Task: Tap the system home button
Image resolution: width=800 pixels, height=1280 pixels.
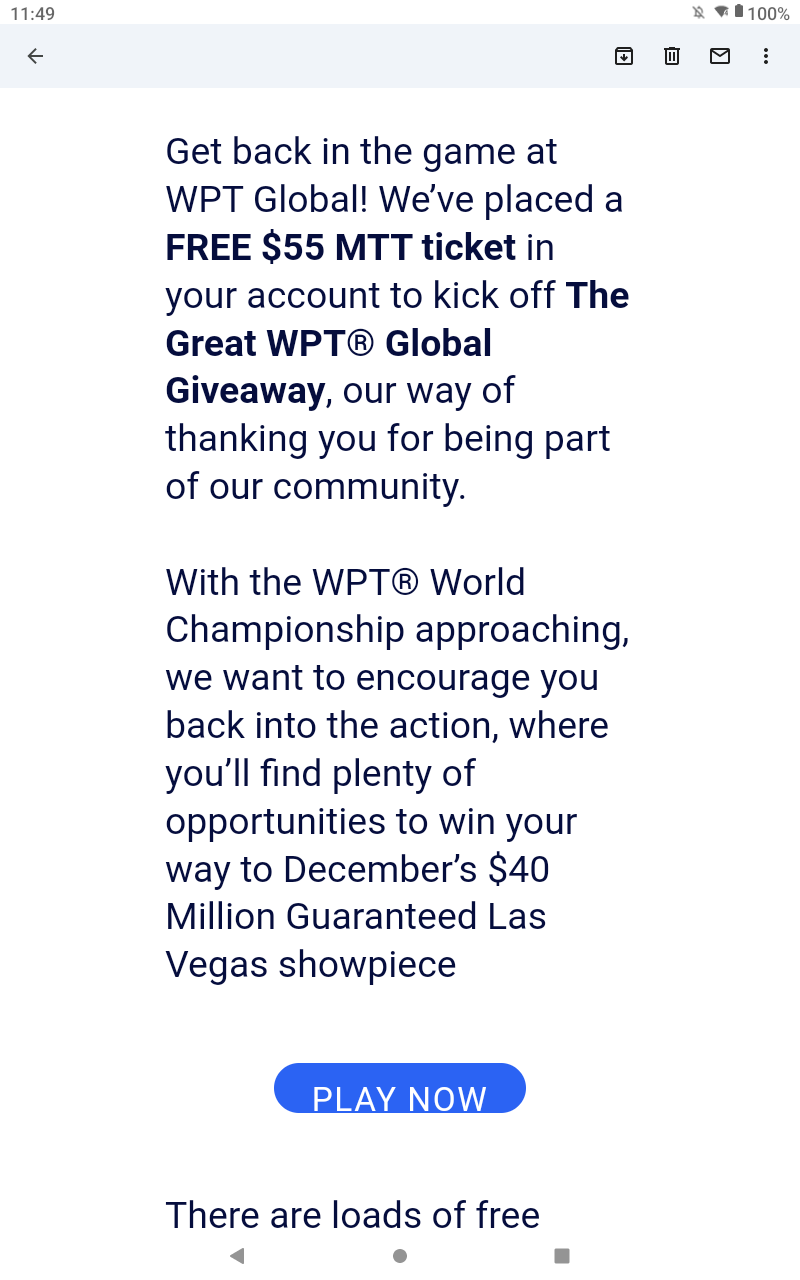Action: click(400, 1256)
